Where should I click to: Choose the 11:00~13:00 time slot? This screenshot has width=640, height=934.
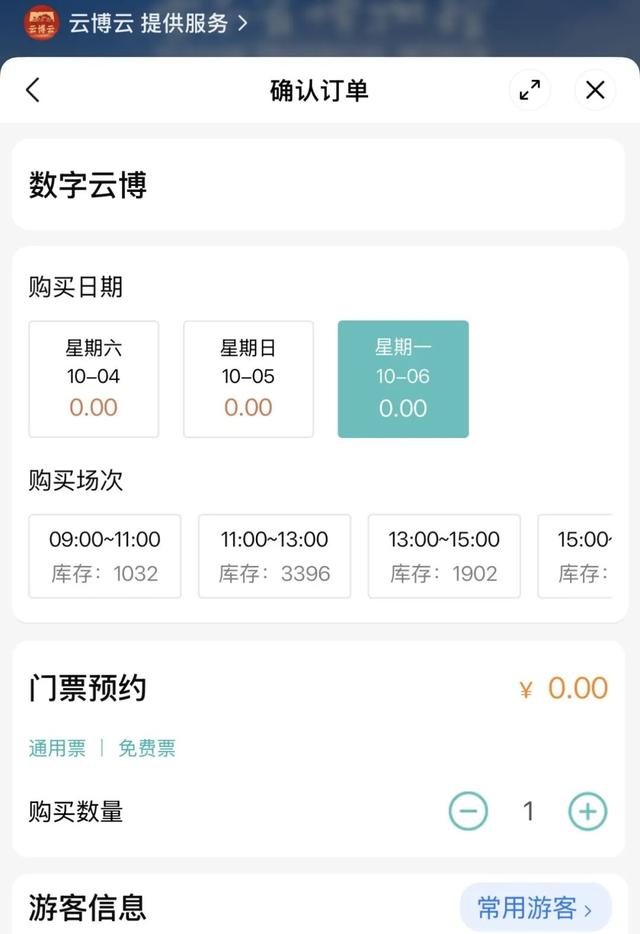pyautogui.click(x=274, y=556)
